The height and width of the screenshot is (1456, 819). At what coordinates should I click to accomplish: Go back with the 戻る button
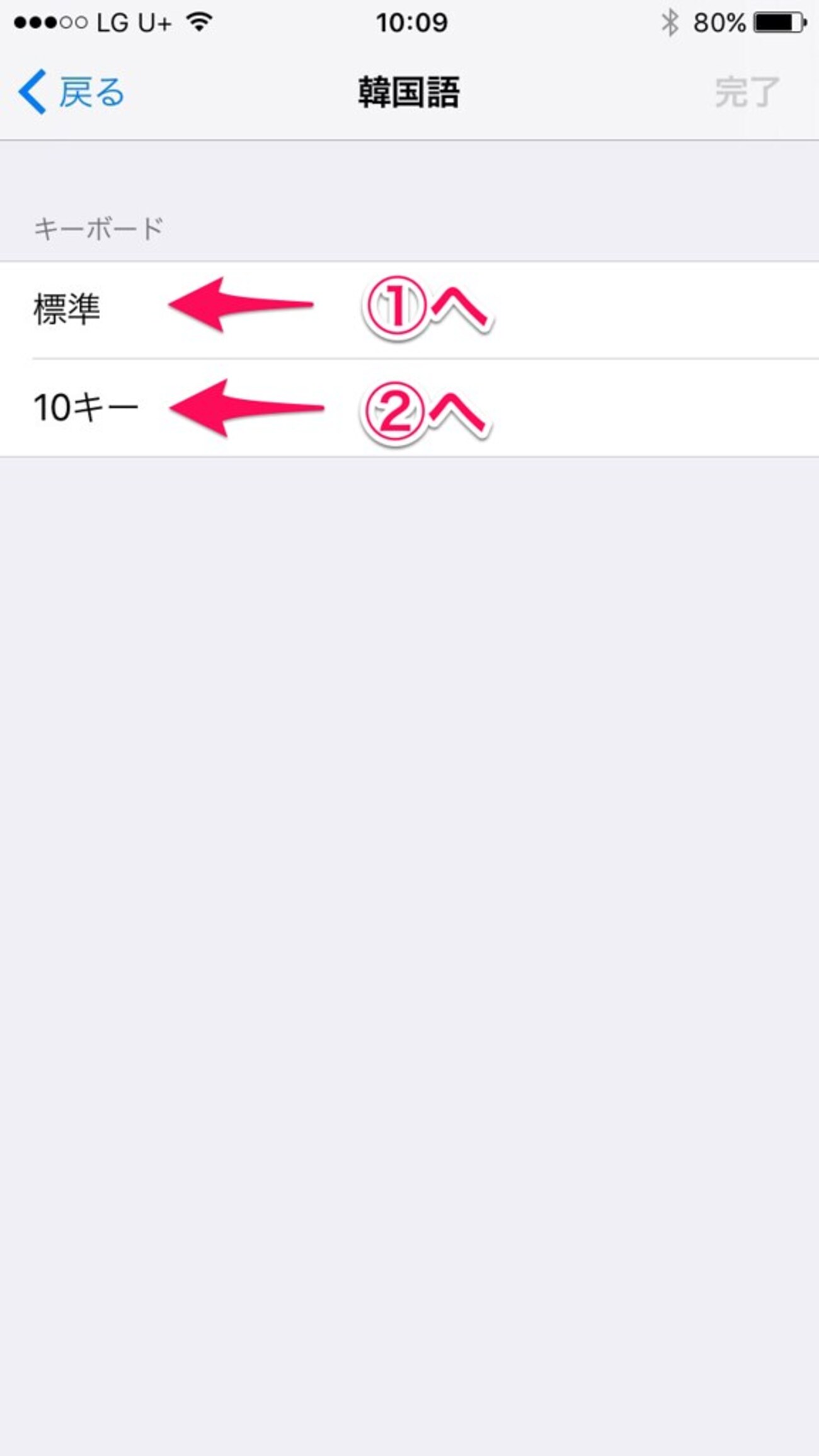(x=71, y=92)
